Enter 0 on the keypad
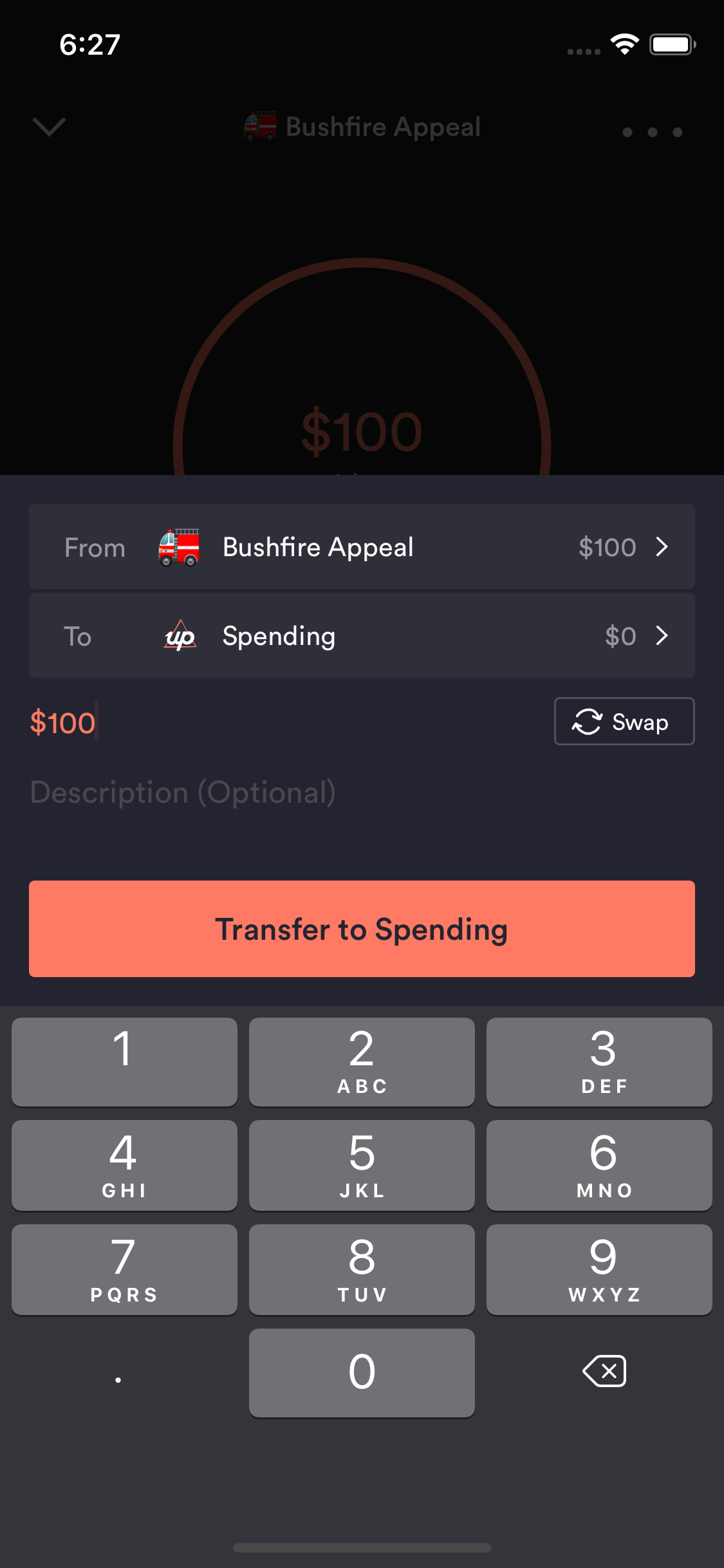 click(362, 1372)
